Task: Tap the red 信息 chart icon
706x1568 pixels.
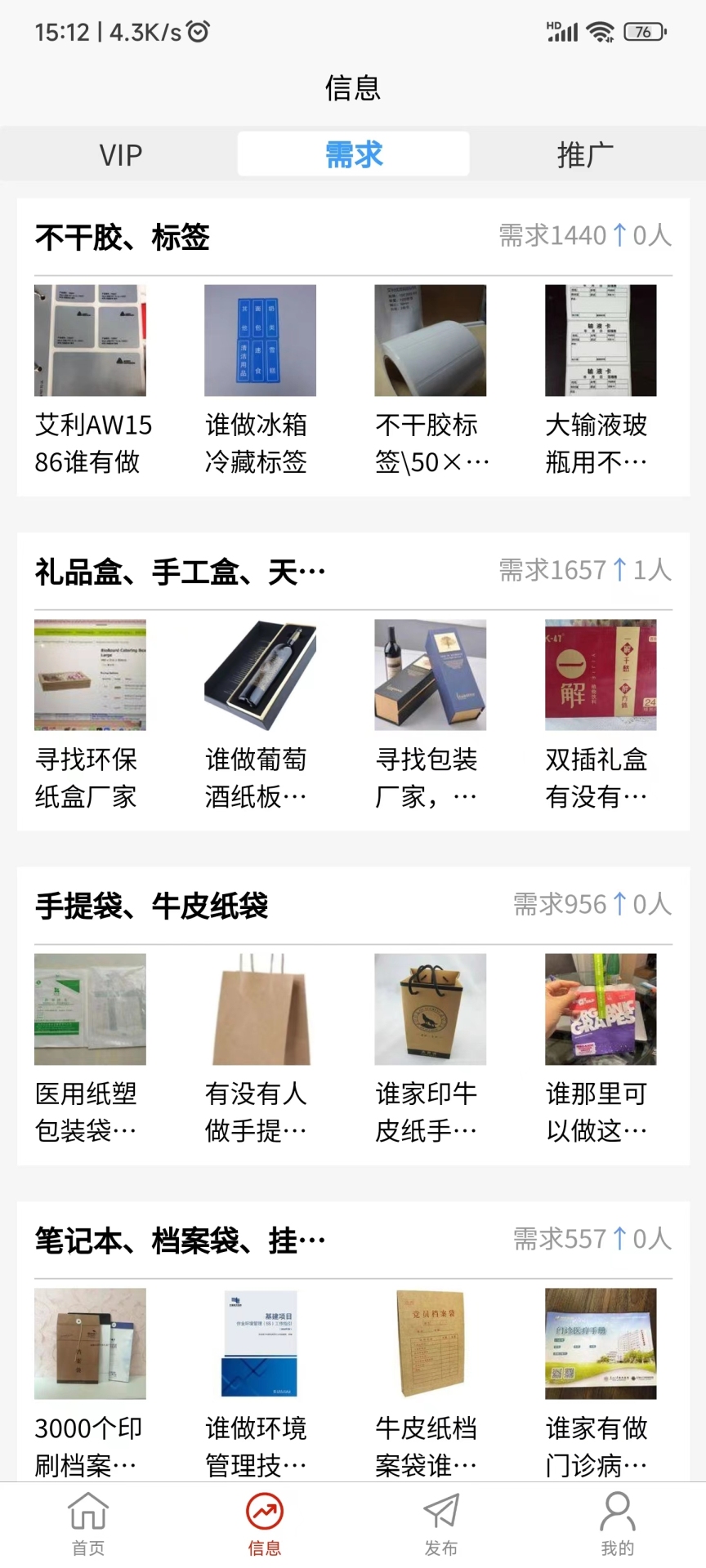Action: tap(264, 1511)
